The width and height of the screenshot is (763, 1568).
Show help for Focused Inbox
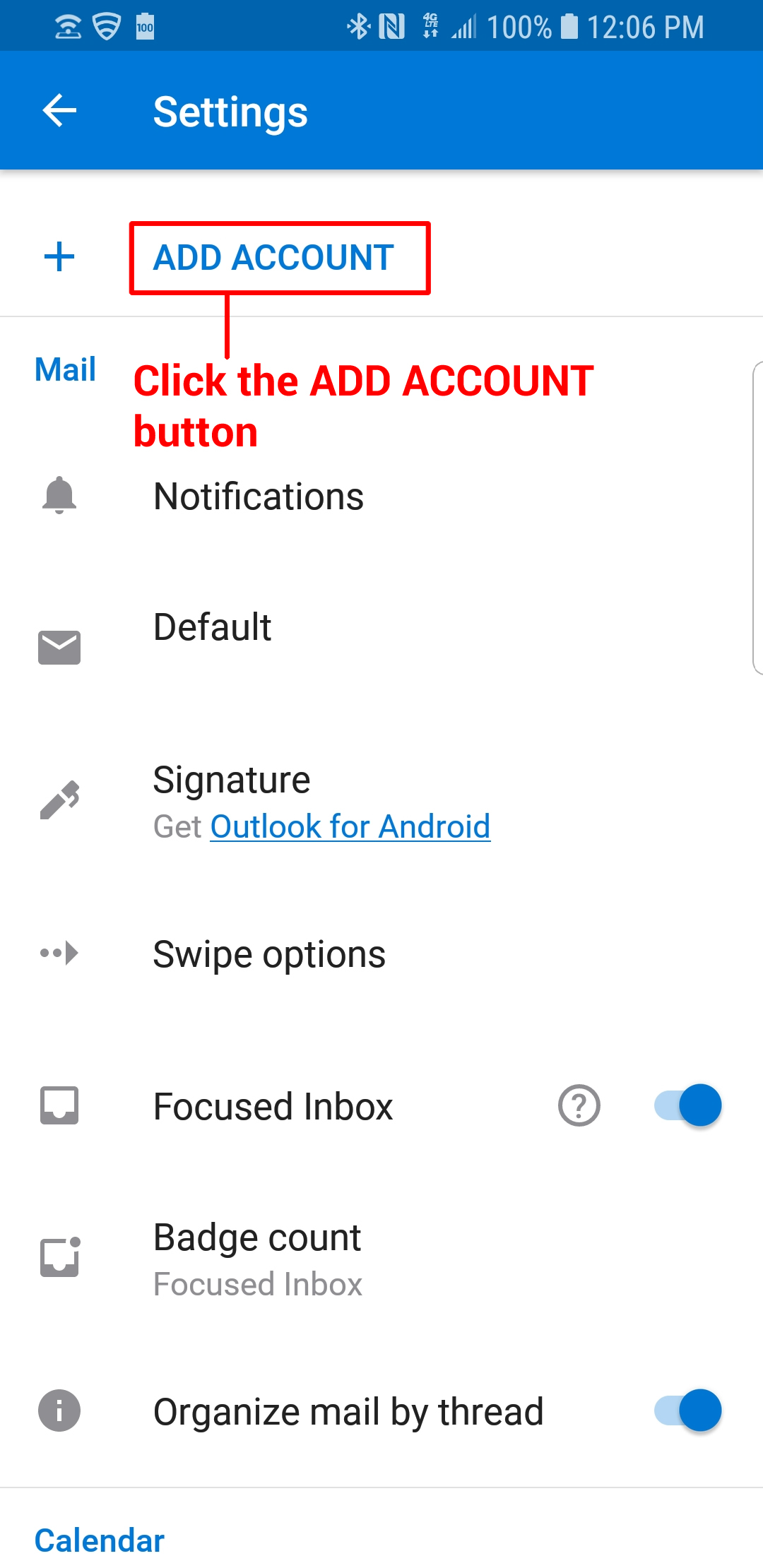click(x=579, y=1105)
